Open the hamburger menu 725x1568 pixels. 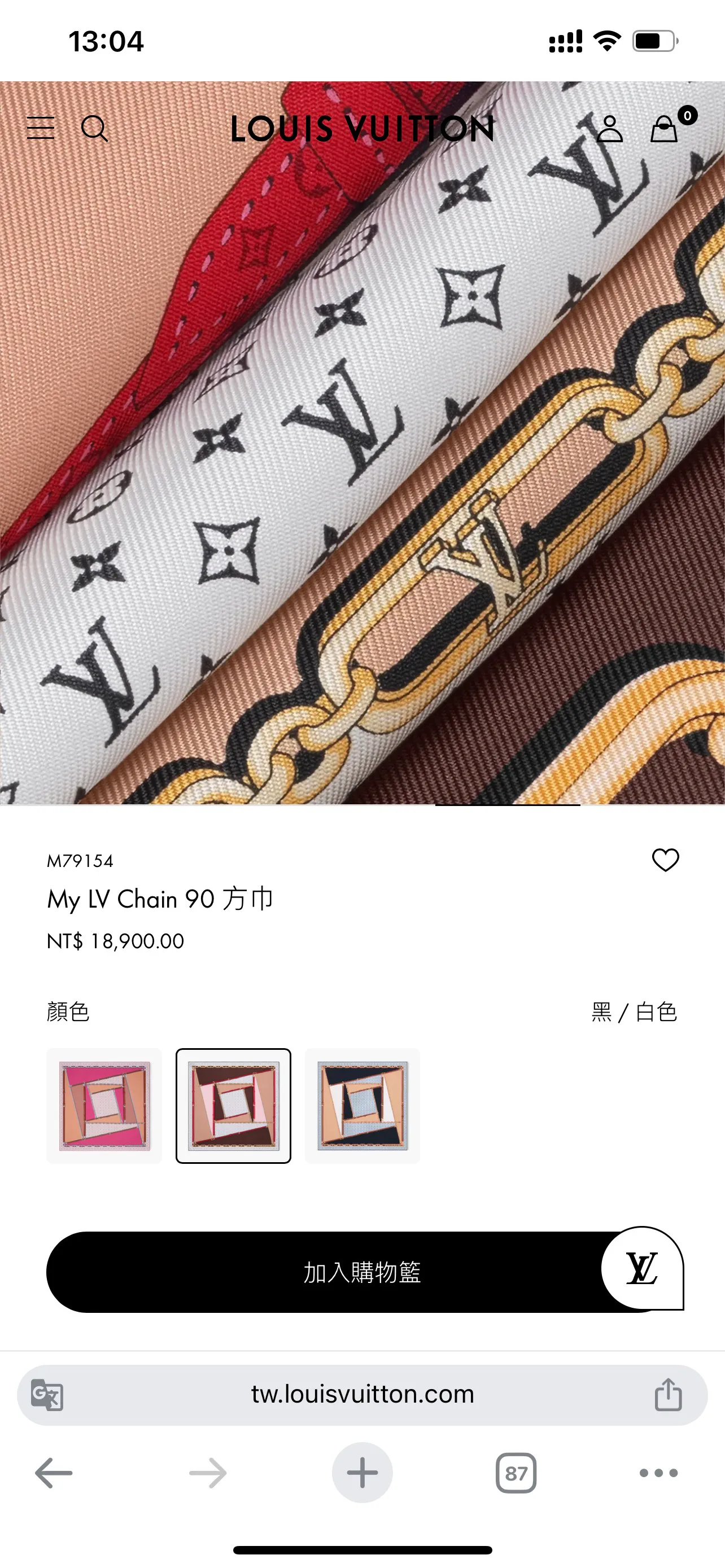coord(41,128)
